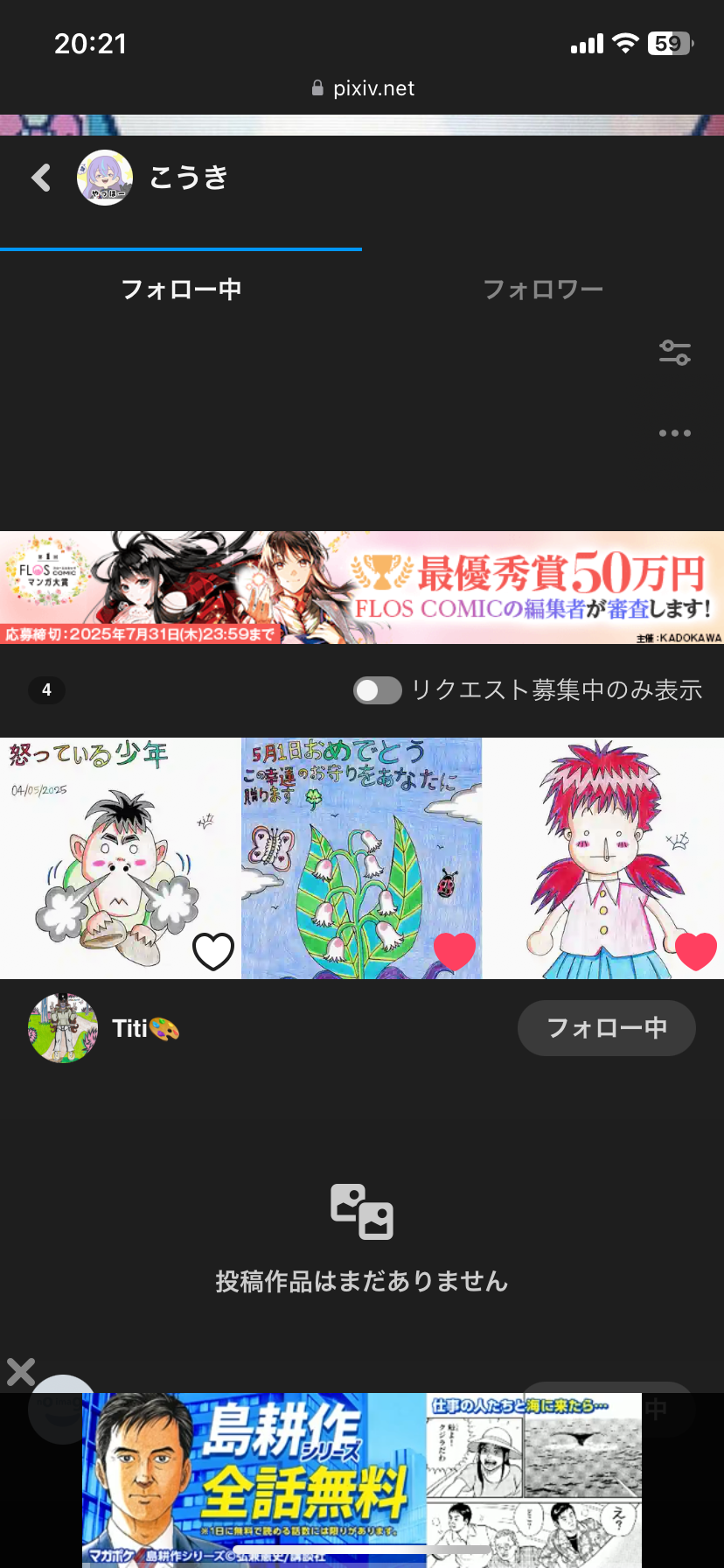Dismiss the bottom ad with X
This screenshot has width=724, height=1568.
[x=21, y=1371]
